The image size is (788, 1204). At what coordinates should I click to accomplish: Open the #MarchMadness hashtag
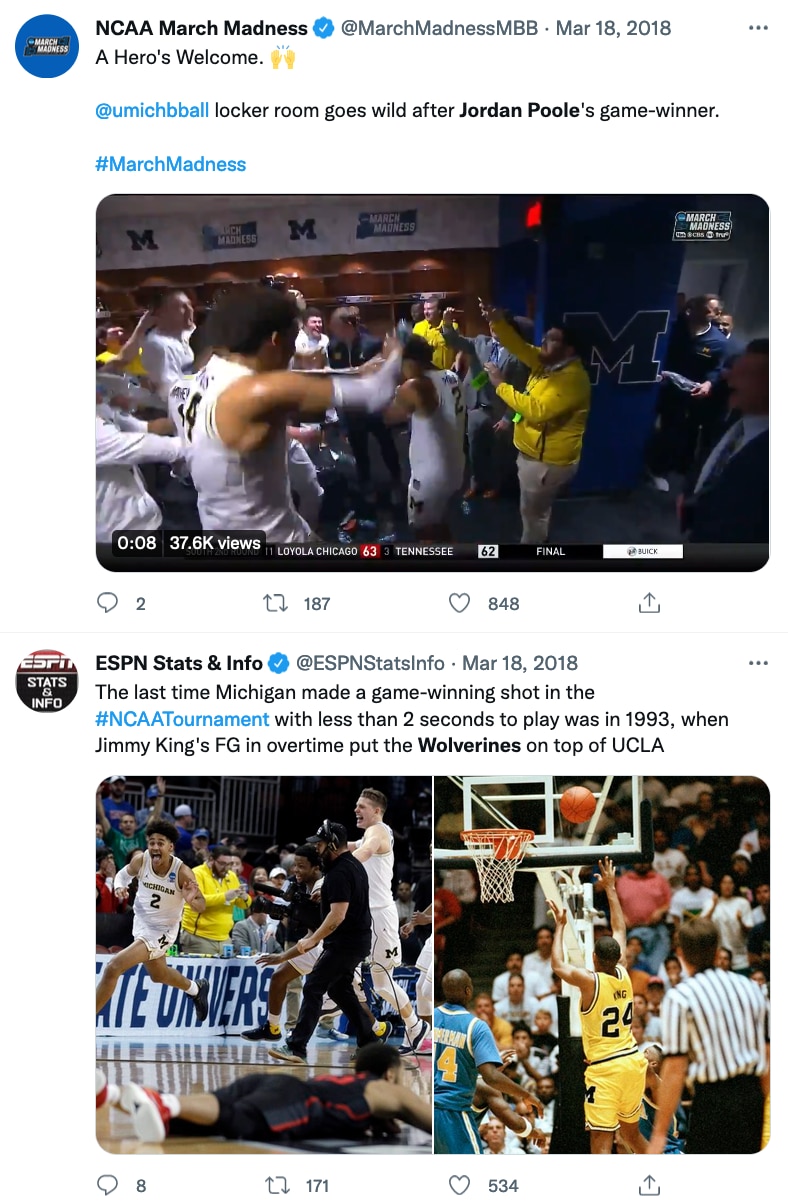(x=170, y=164)
